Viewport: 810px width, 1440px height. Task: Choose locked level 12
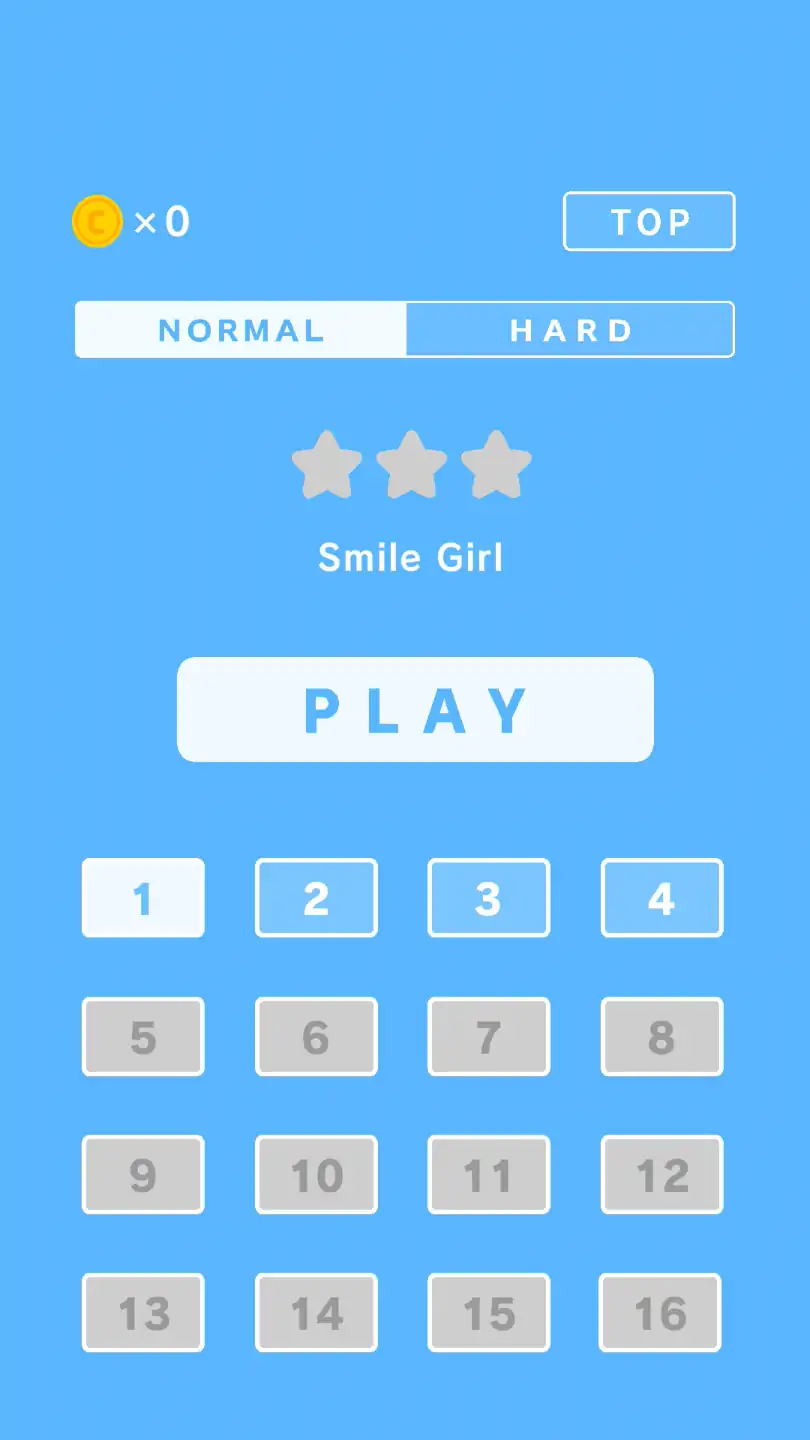pyautogui.click(x=661, y=1175)
